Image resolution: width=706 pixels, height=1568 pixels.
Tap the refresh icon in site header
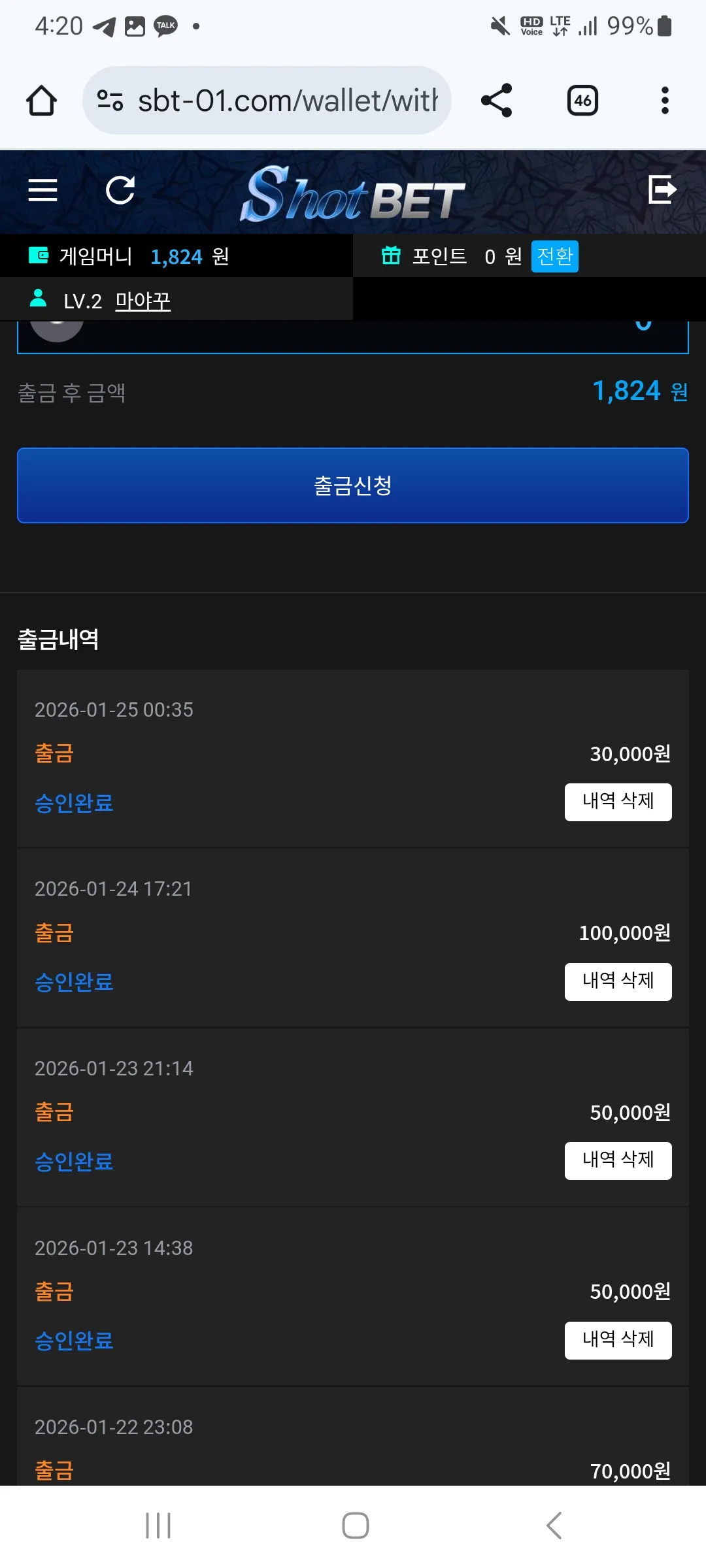coord(120,190)
